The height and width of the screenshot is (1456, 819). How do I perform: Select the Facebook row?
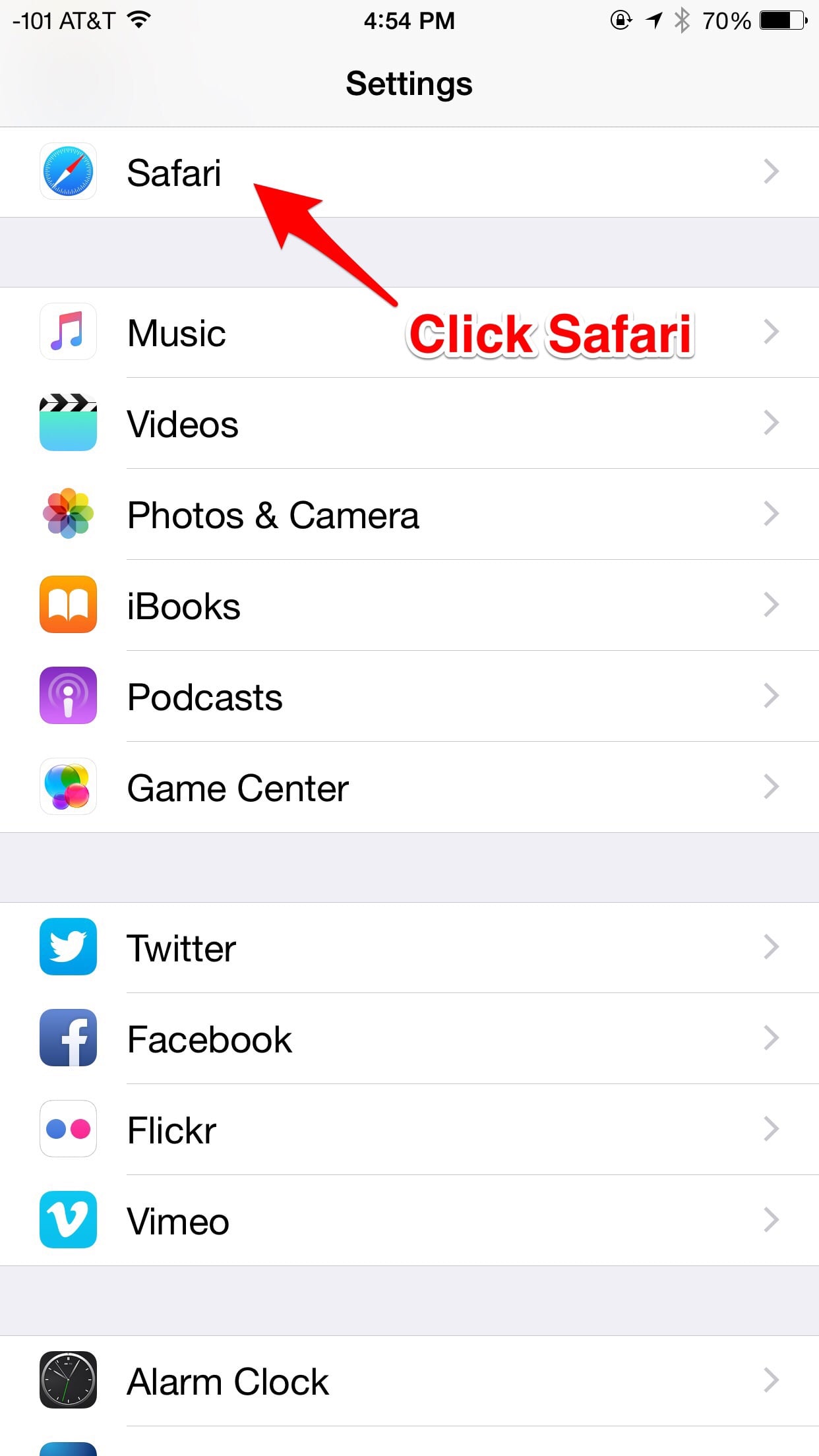409,1039
